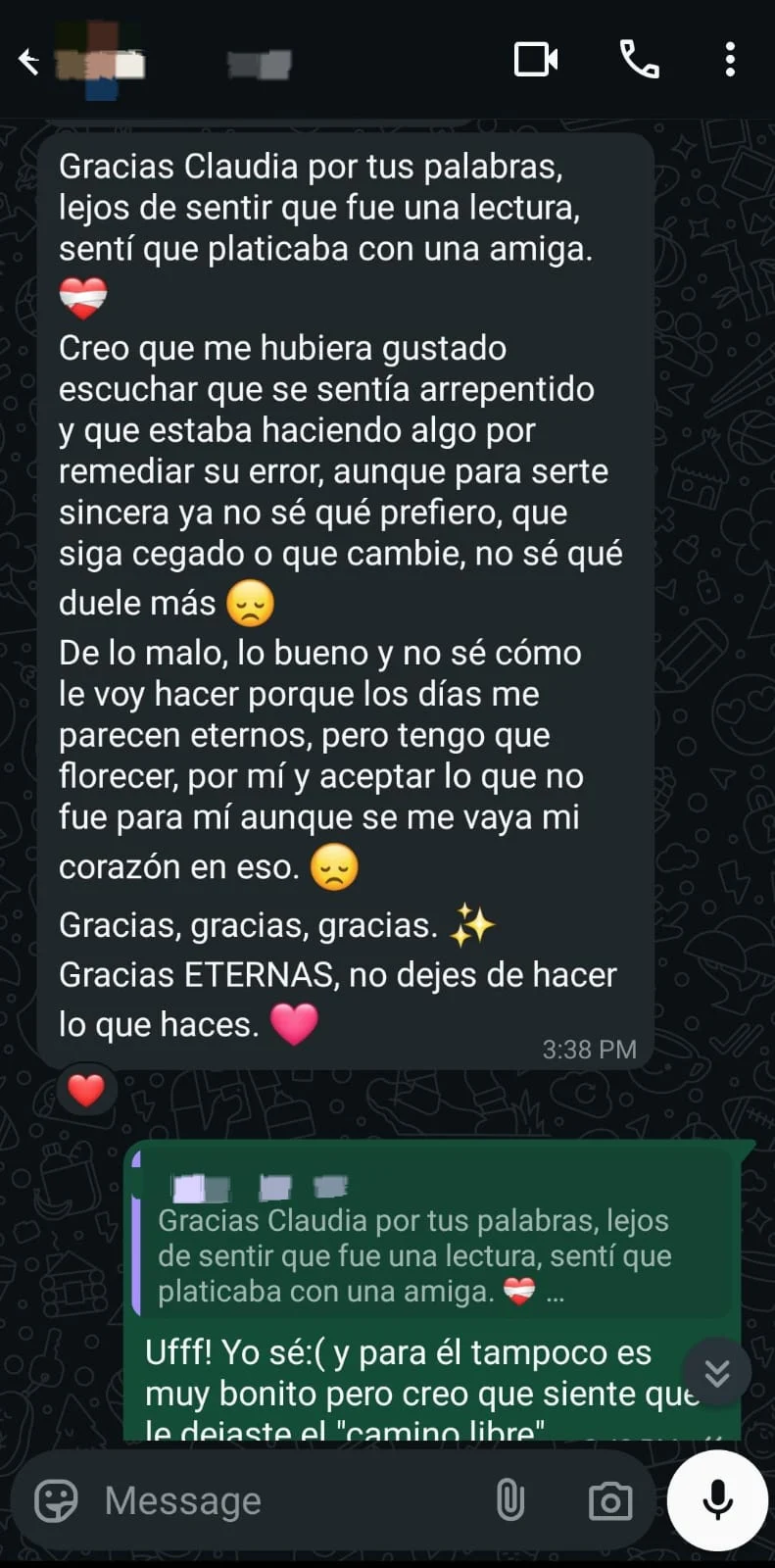This screenshot has width=775, height=1568.
Task: Start a video call
Action: click(x=536, y=60)
